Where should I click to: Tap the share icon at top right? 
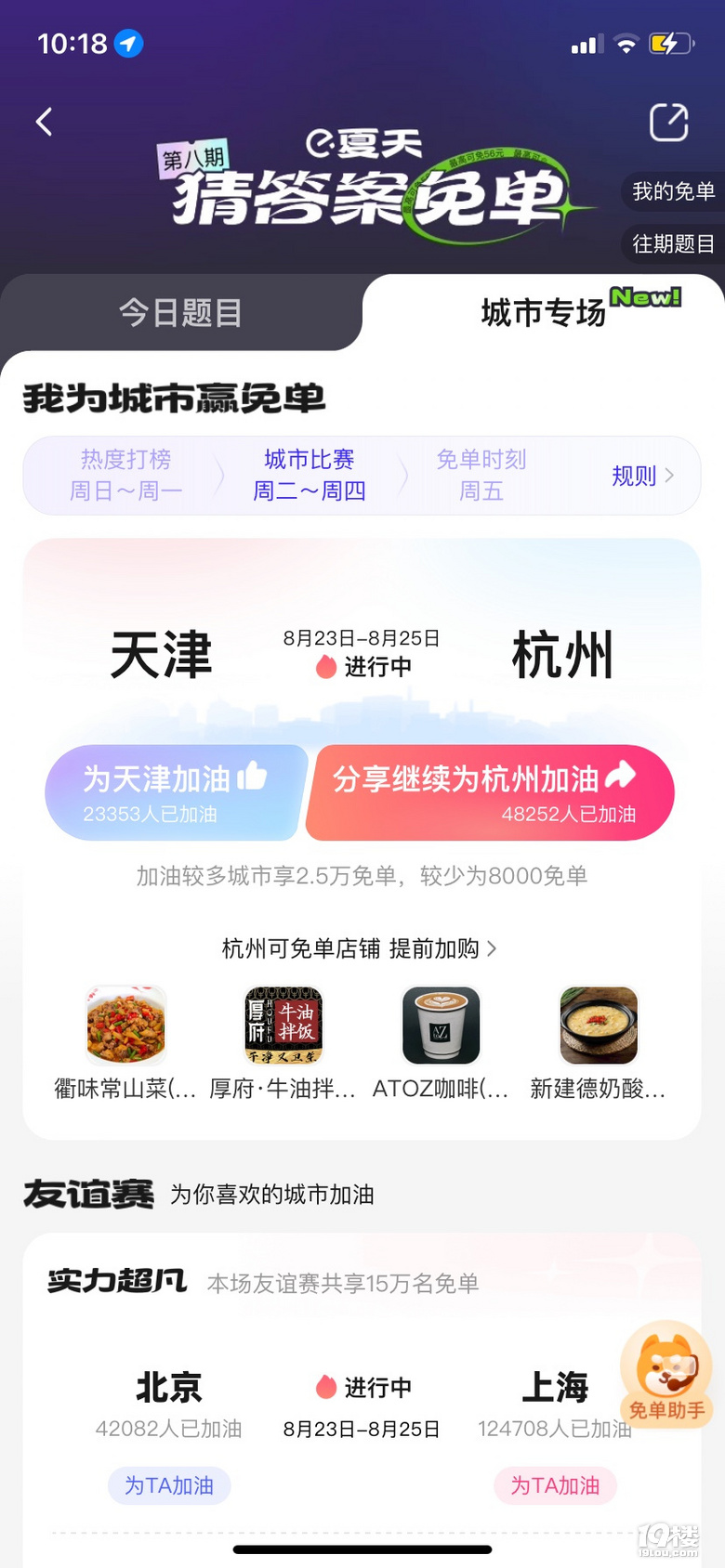(668, 123)
